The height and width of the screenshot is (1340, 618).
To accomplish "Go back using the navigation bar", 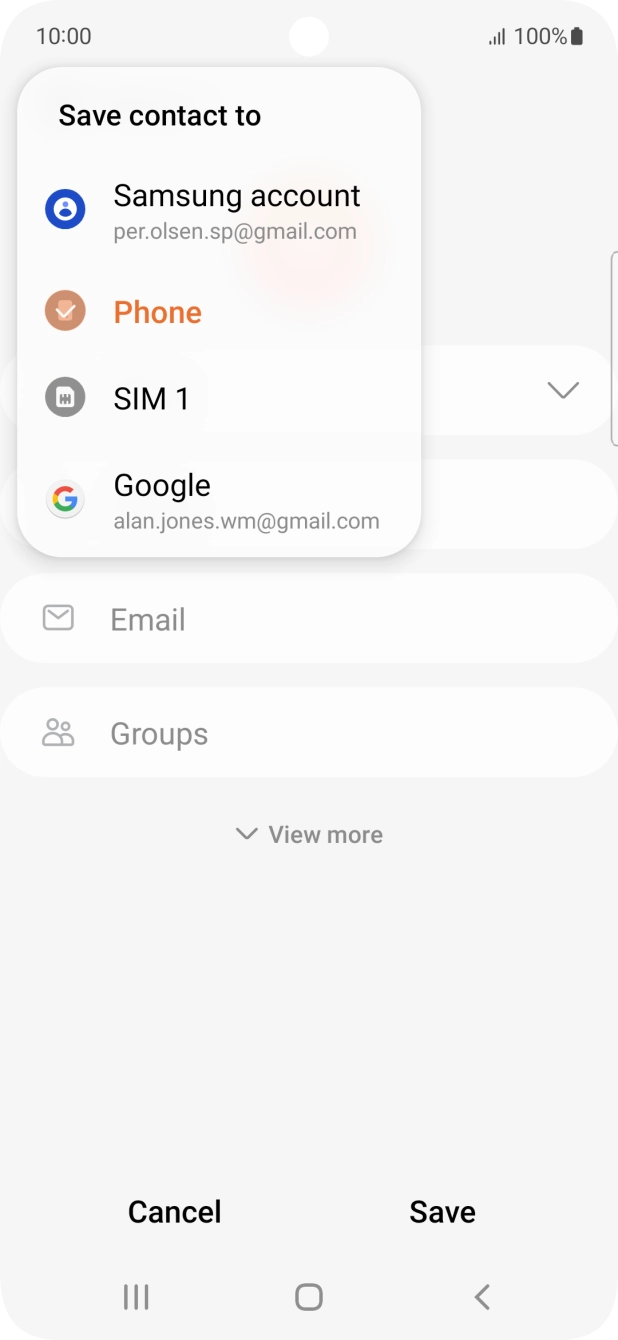I will [x=482, y=1297].
